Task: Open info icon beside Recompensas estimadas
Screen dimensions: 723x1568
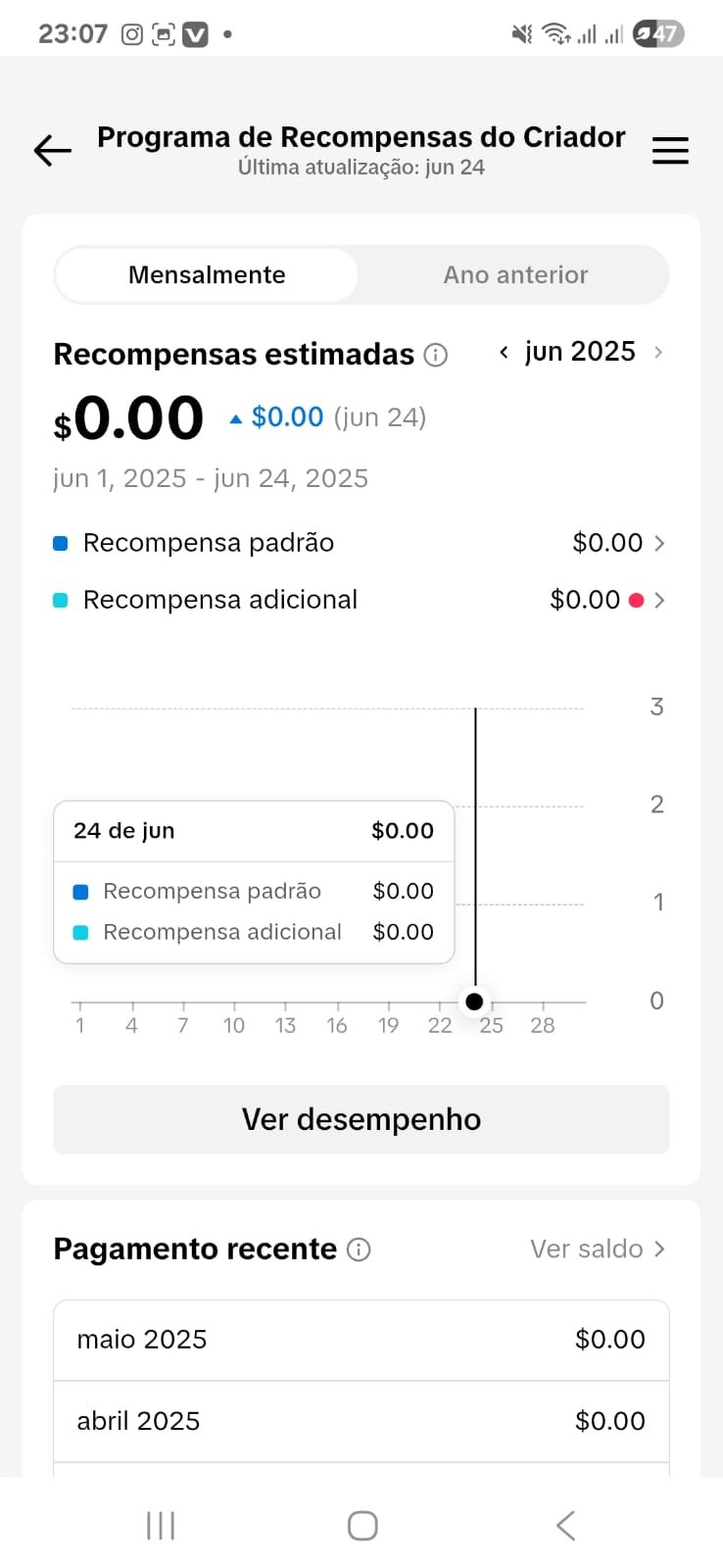Action: [436, 355]
